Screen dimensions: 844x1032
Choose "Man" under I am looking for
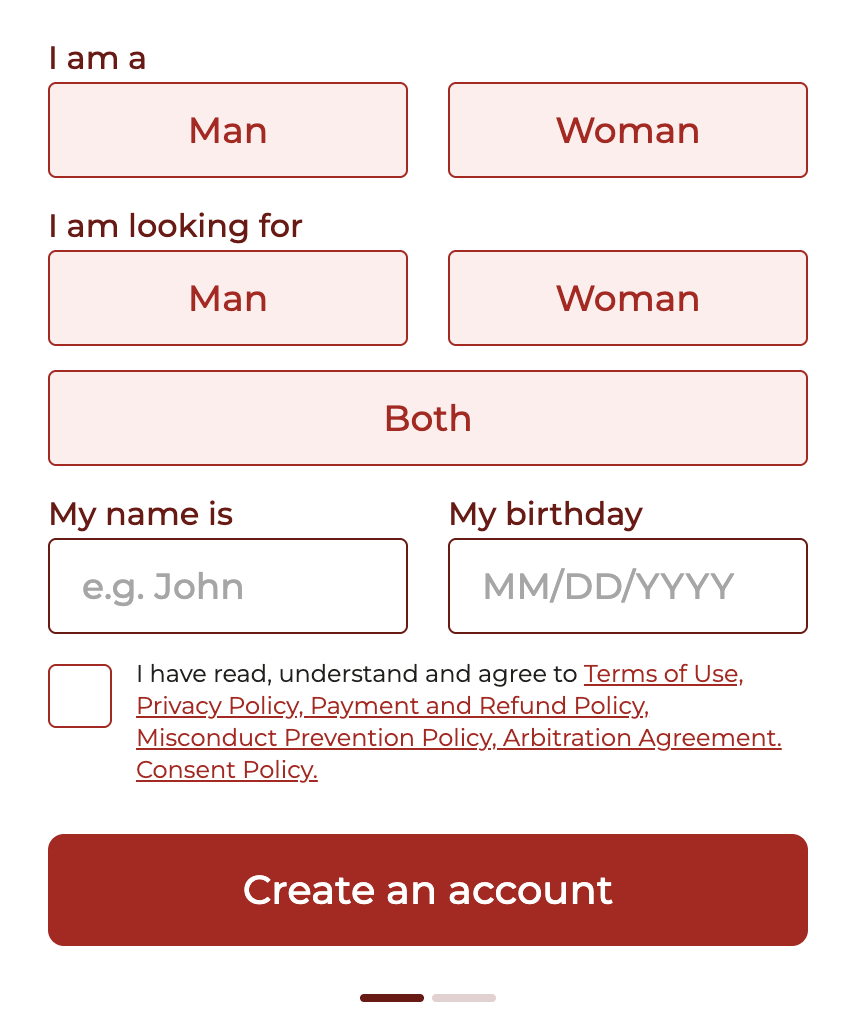(227, 298)
